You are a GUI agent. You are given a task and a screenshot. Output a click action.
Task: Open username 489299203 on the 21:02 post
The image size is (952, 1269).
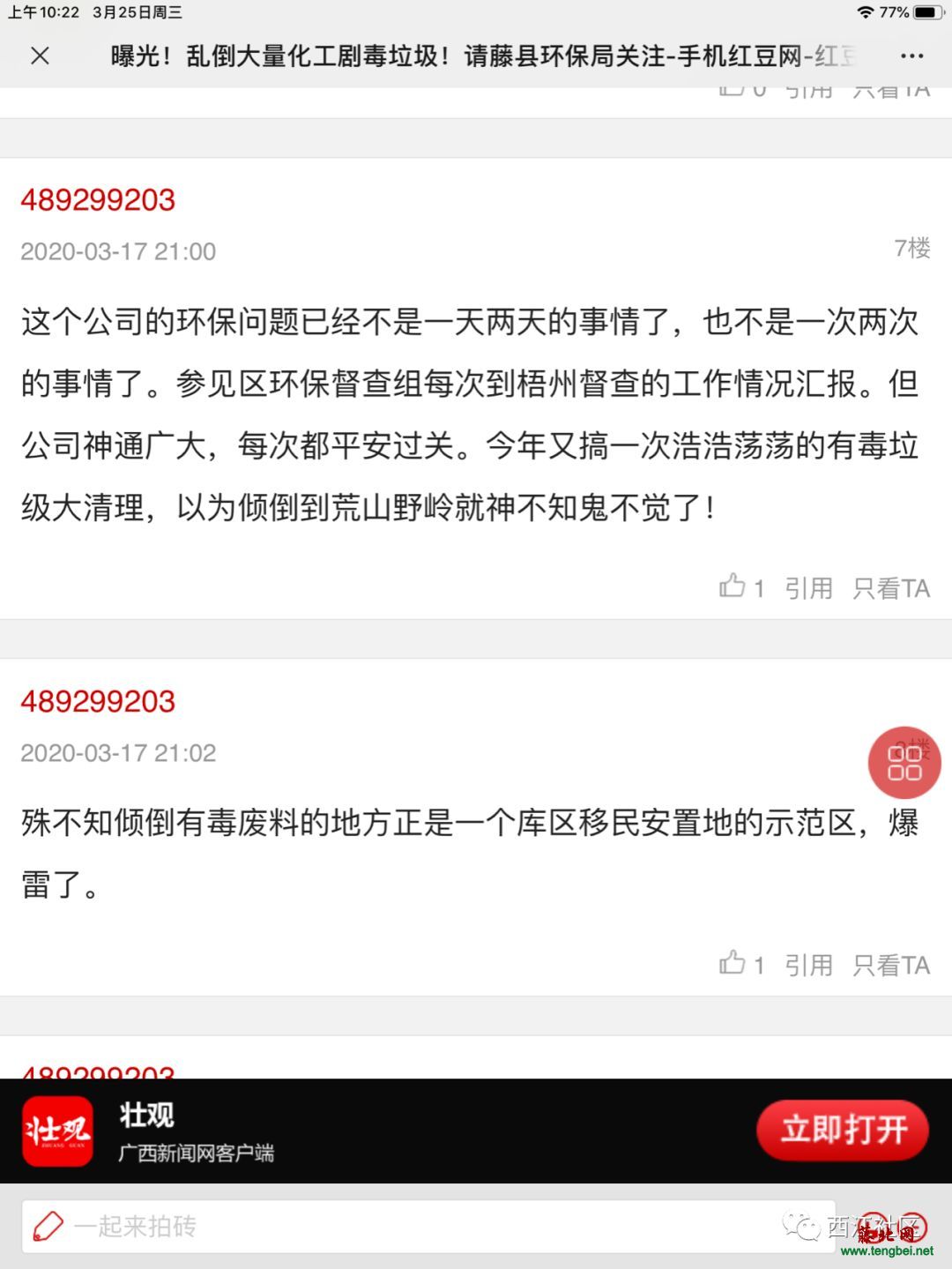98,702
